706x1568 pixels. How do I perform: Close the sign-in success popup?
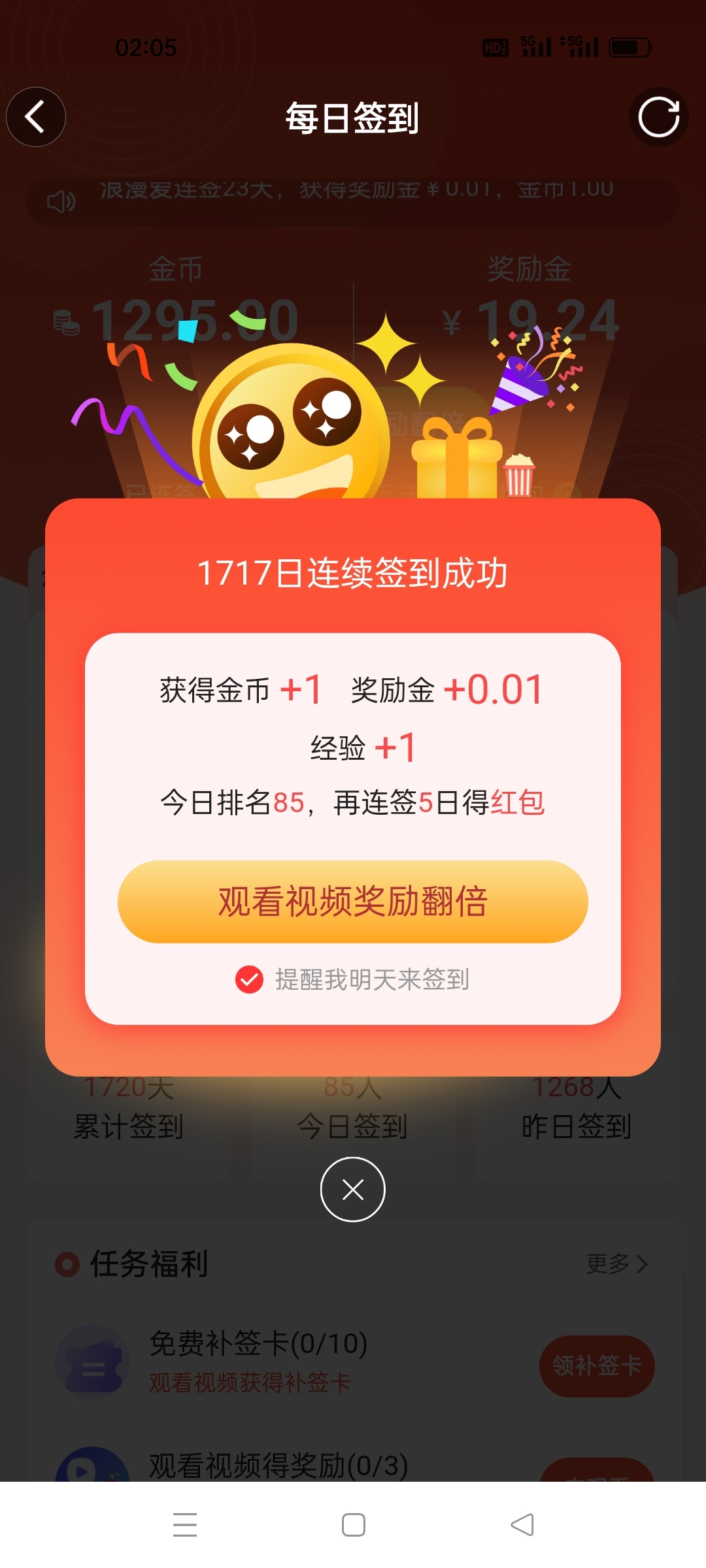[353, 1189]
